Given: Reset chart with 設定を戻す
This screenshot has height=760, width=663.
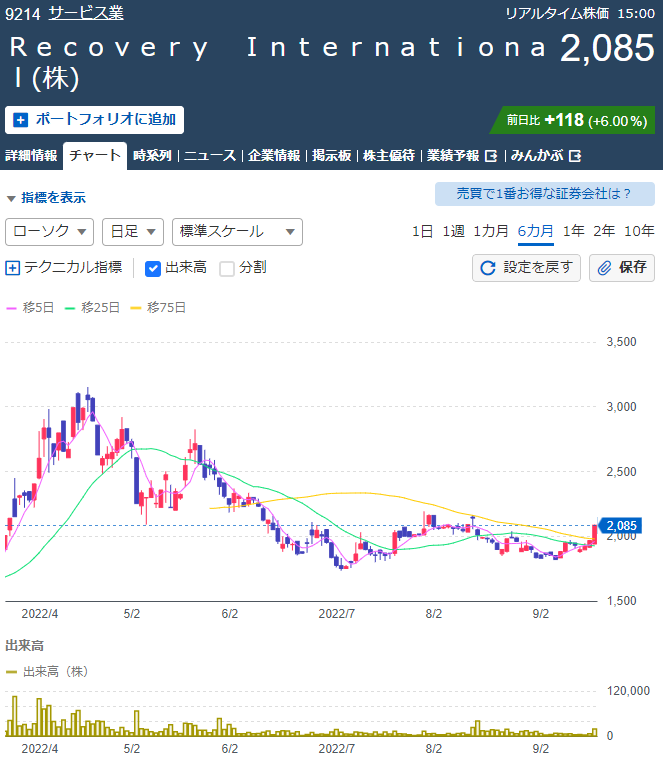Looking at the screenshot, I should [526, 268].
